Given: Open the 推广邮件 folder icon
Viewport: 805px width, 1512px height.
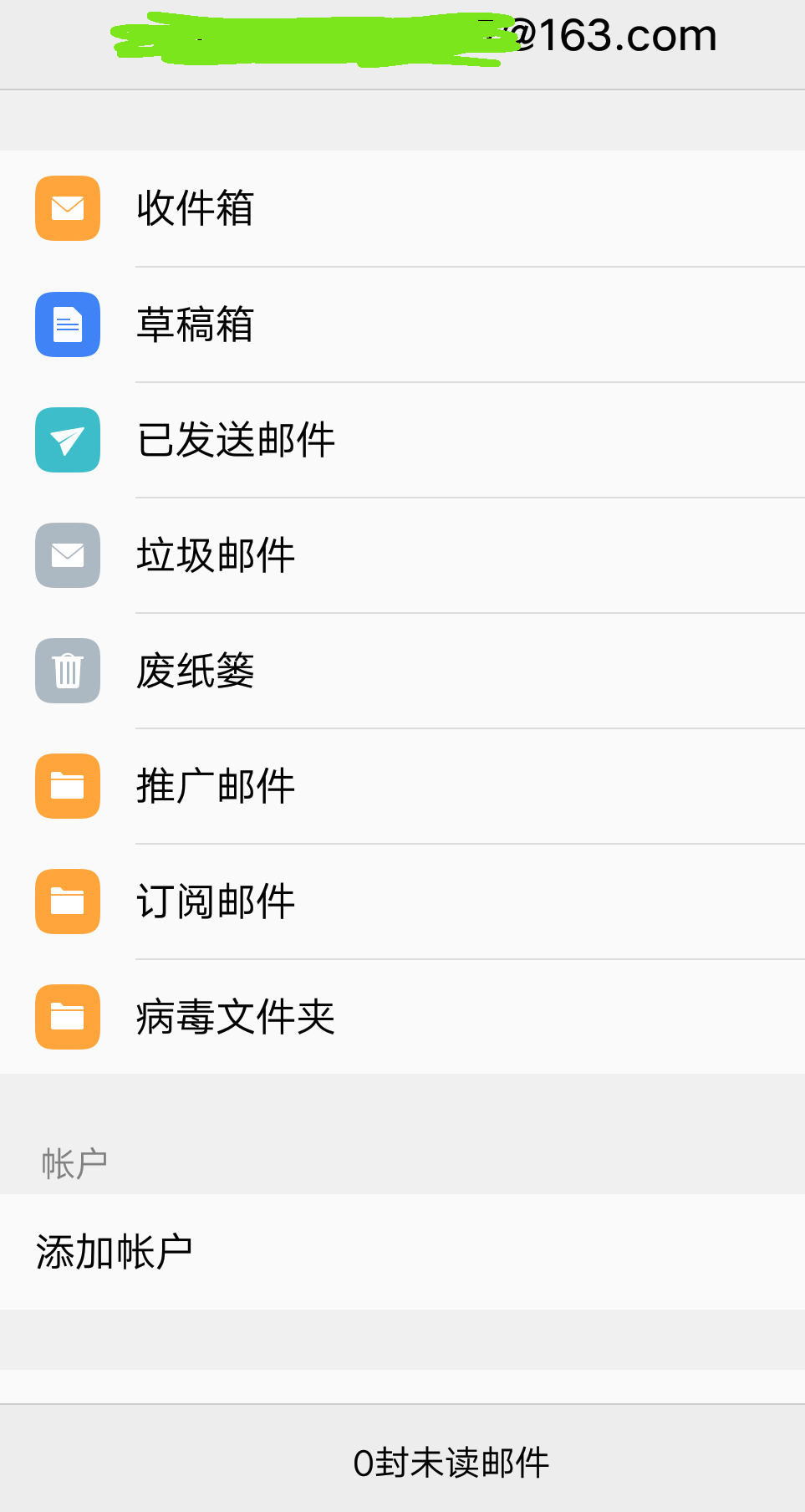Looking at the screenshot, I should [x=67, y=786].
